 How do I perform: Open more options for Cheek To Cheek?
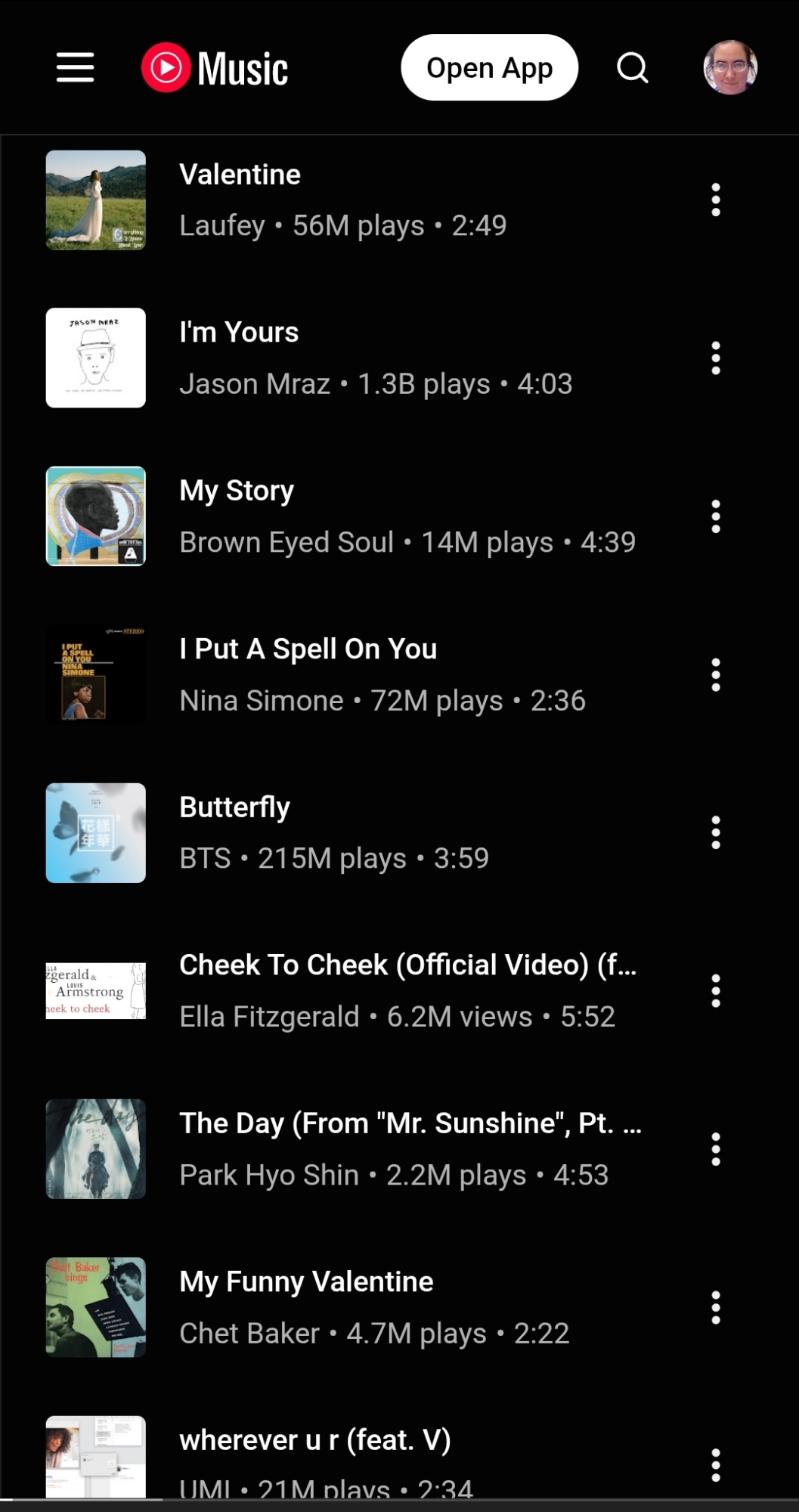click(x=715, y=991)
